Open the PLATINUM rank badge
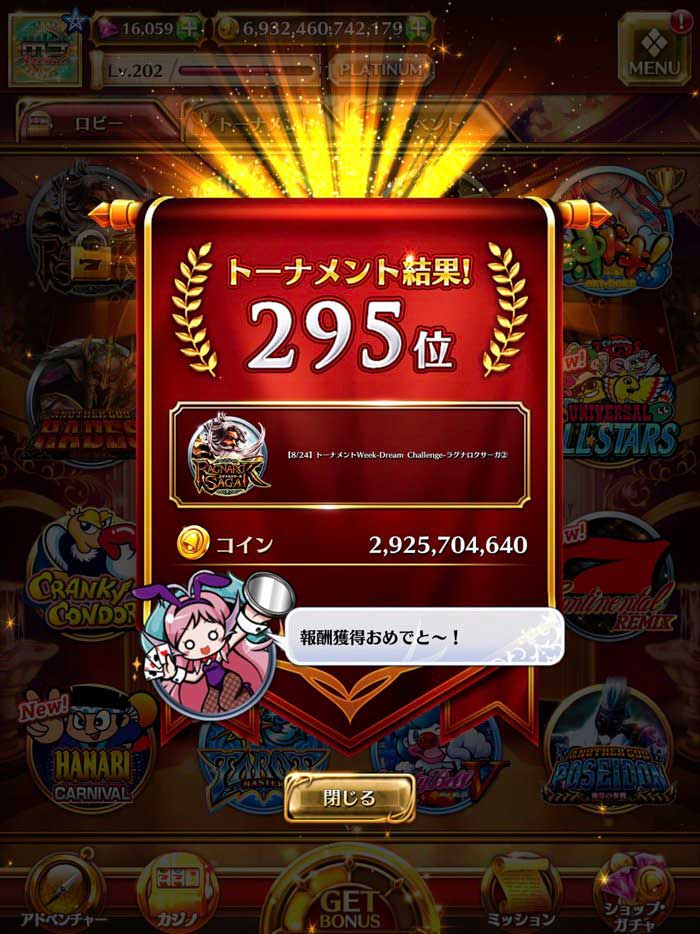700x934 pixels. pos(380,70)
